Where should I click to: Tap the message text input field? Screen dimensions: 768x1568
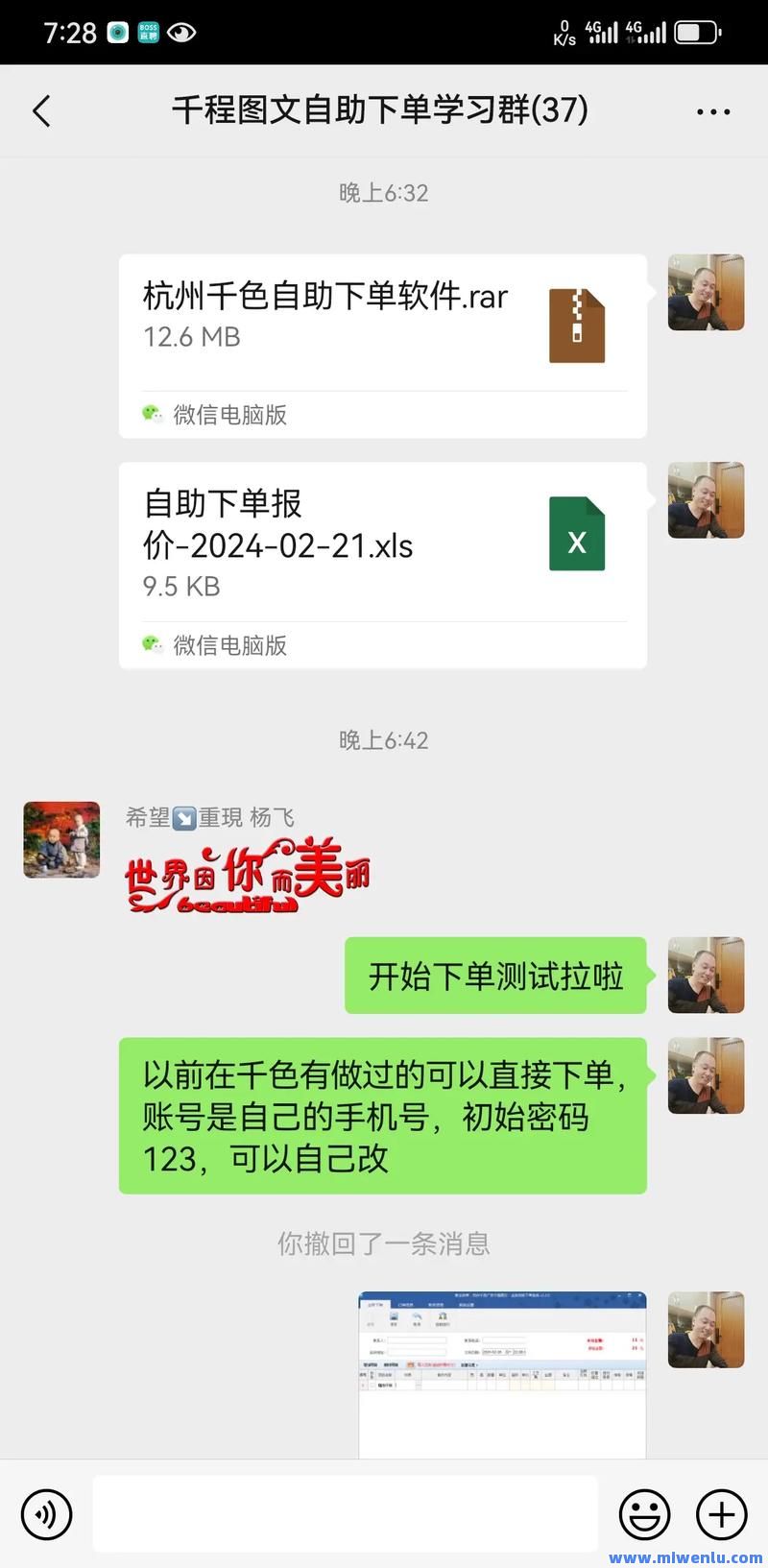click(346, 1514)
